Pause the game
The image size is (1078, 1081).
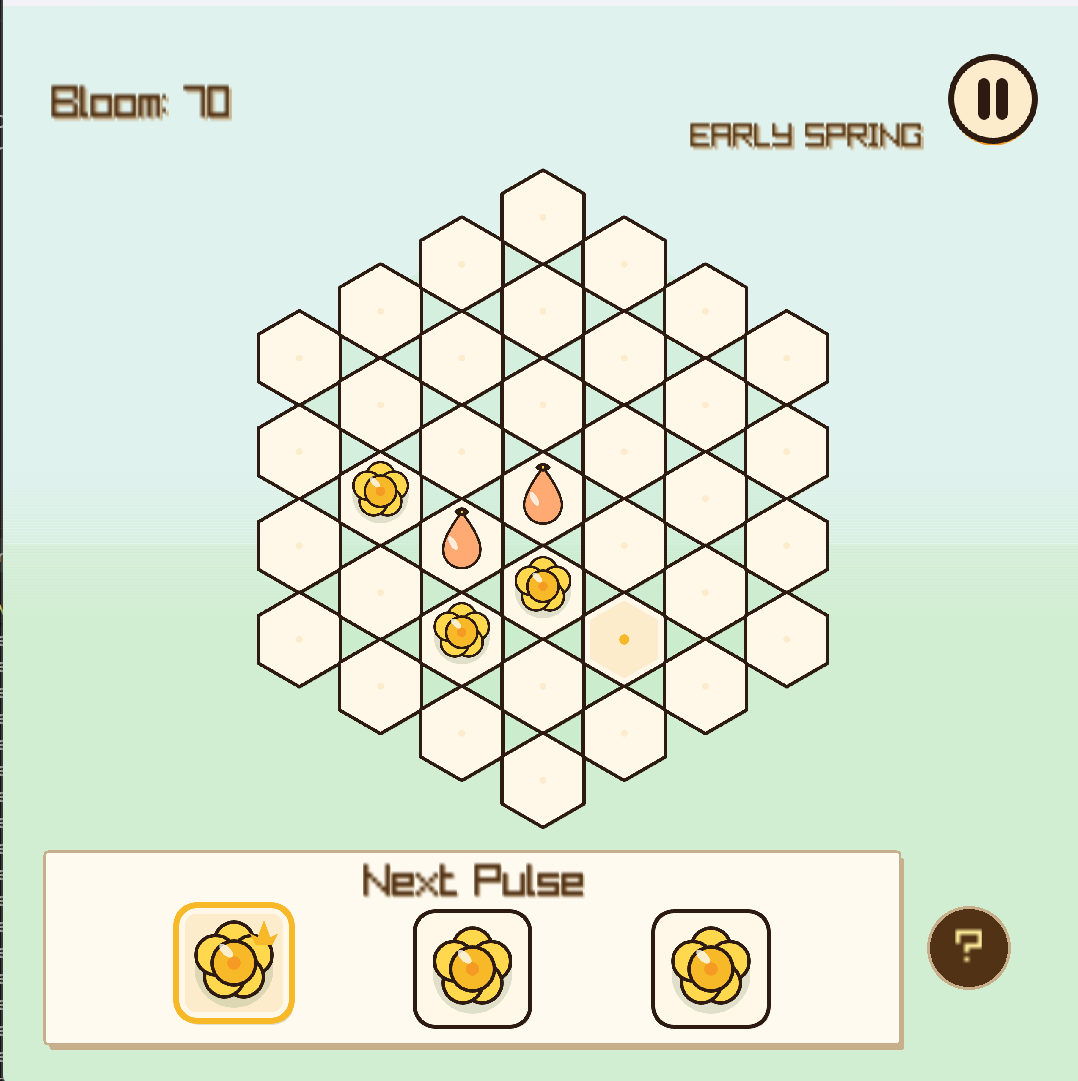click(993, 99)
